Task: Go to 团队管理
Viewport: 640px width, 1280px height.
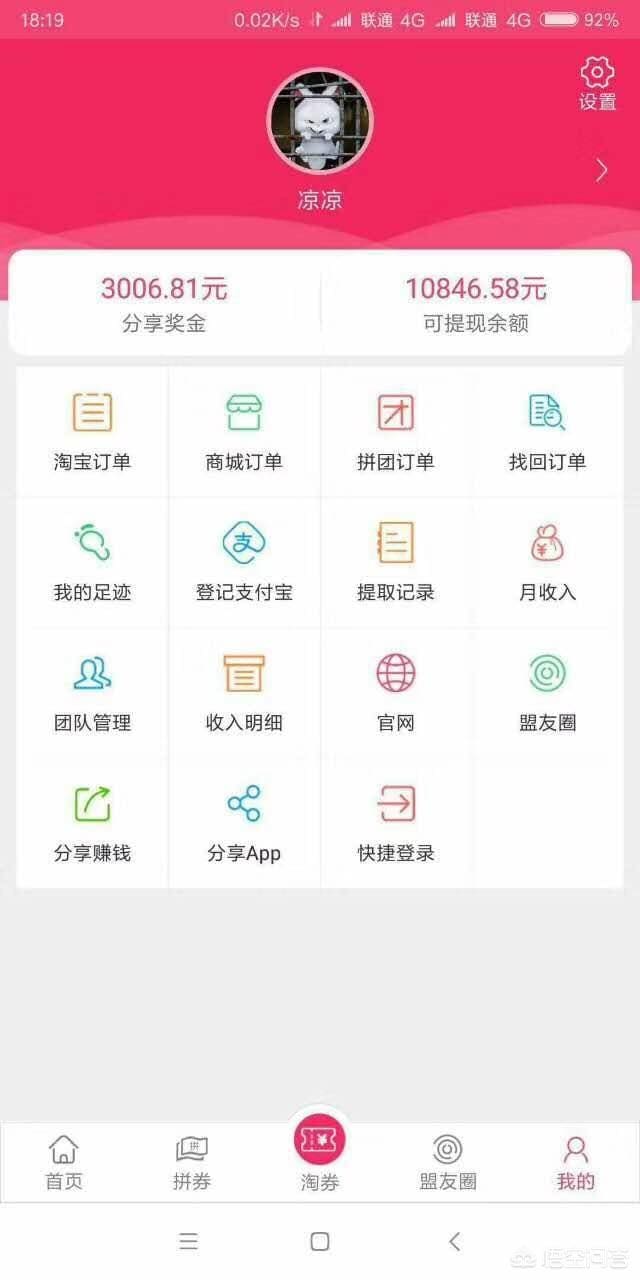Action: coord(92,692)
